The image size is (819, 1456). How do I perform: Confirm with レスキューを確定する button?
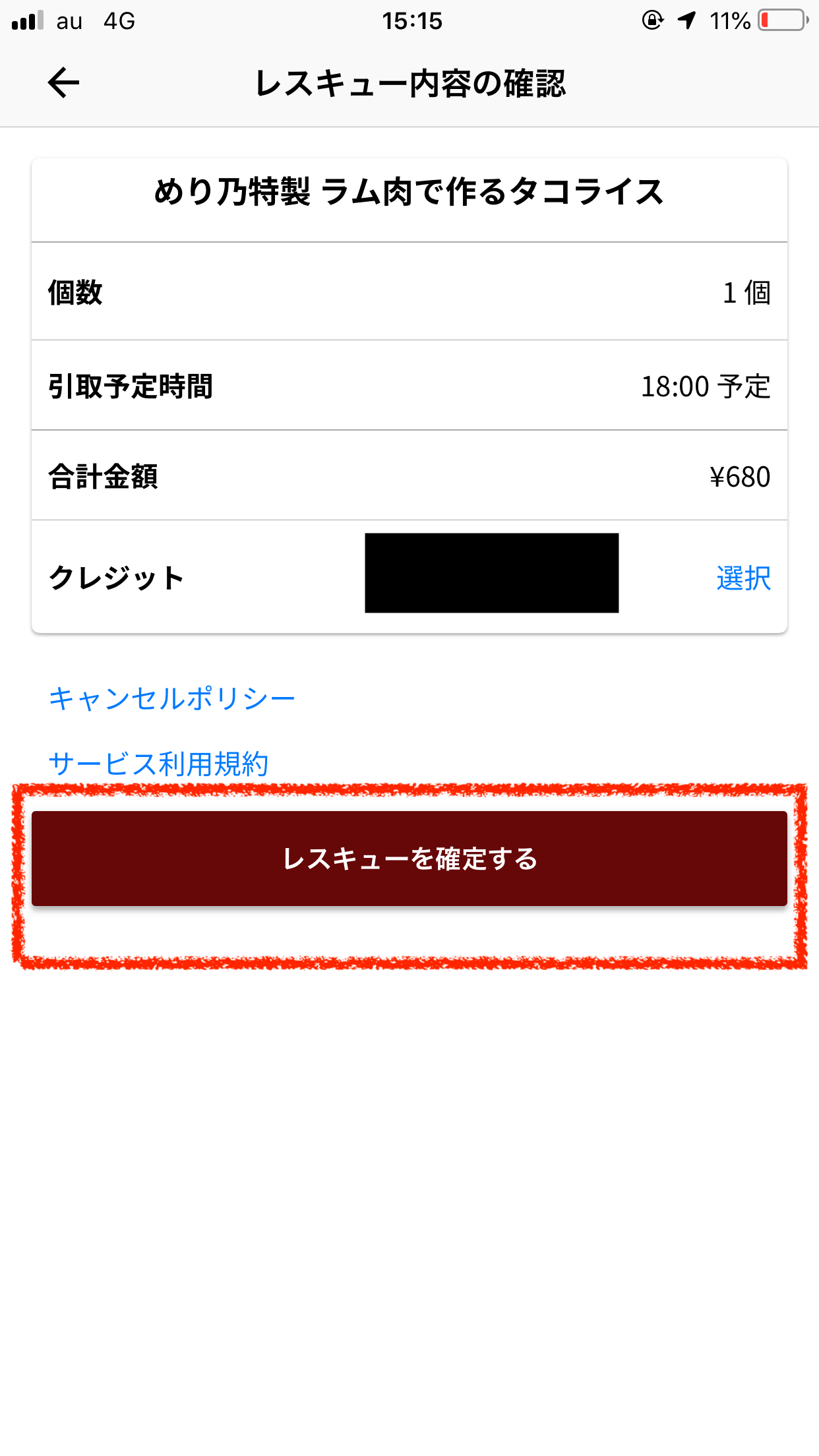click(x=409, y=859)
